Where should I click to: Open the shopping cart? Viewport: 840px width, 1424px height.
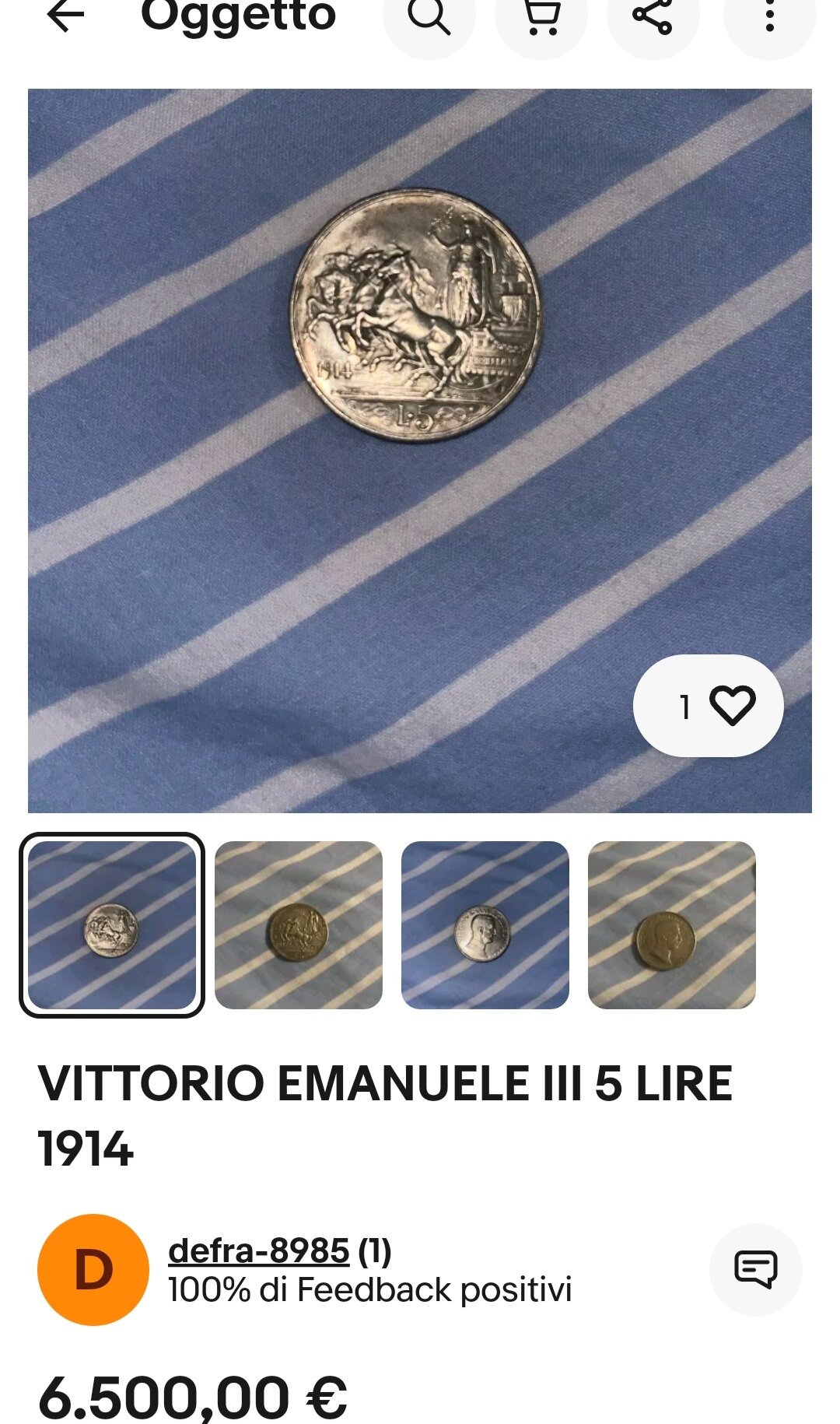coord(541,16)
